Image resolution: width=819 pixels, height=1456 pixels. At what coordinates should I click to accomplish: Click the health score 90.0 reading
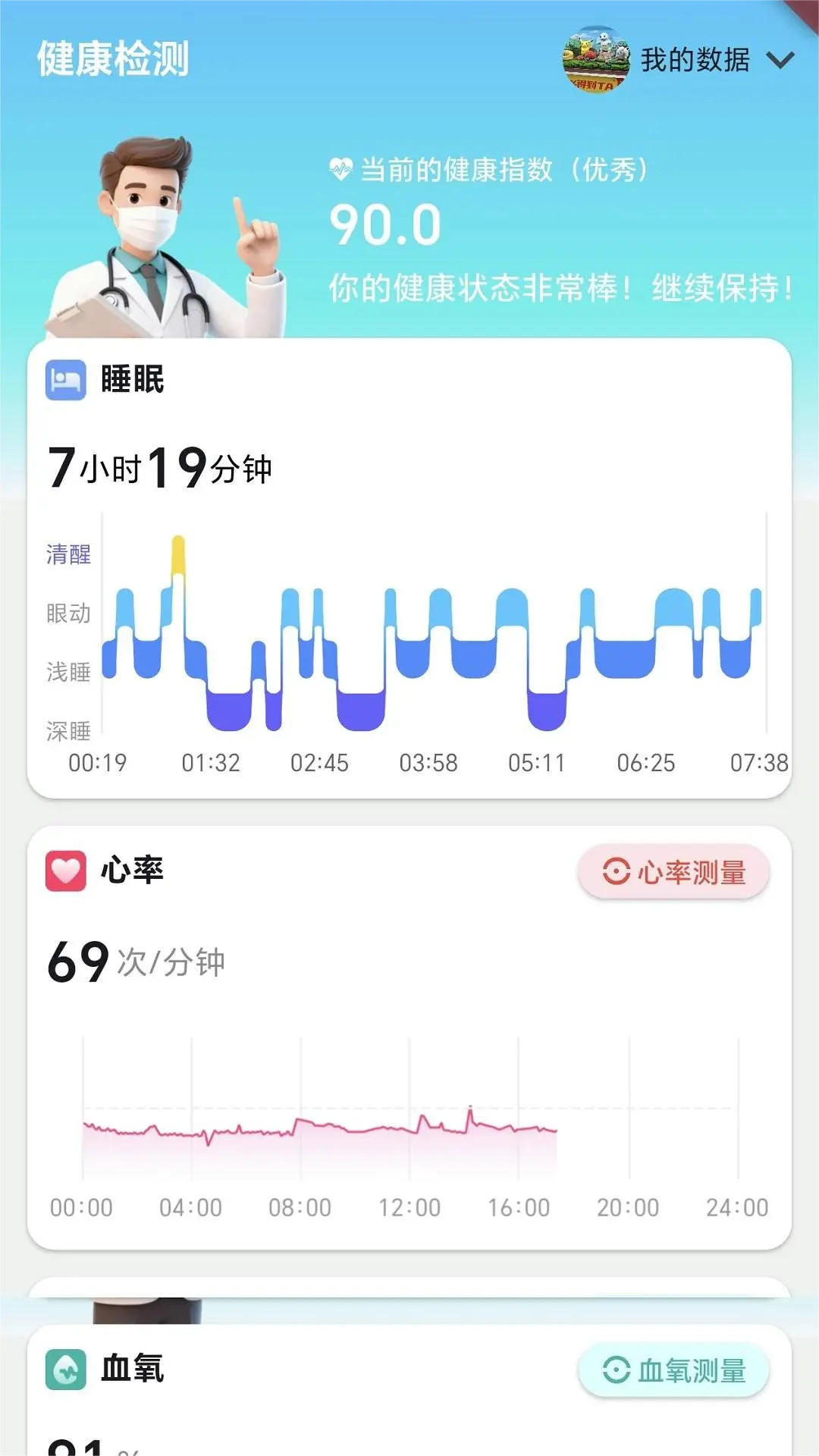pyautogui.click(x=387, y=224)
